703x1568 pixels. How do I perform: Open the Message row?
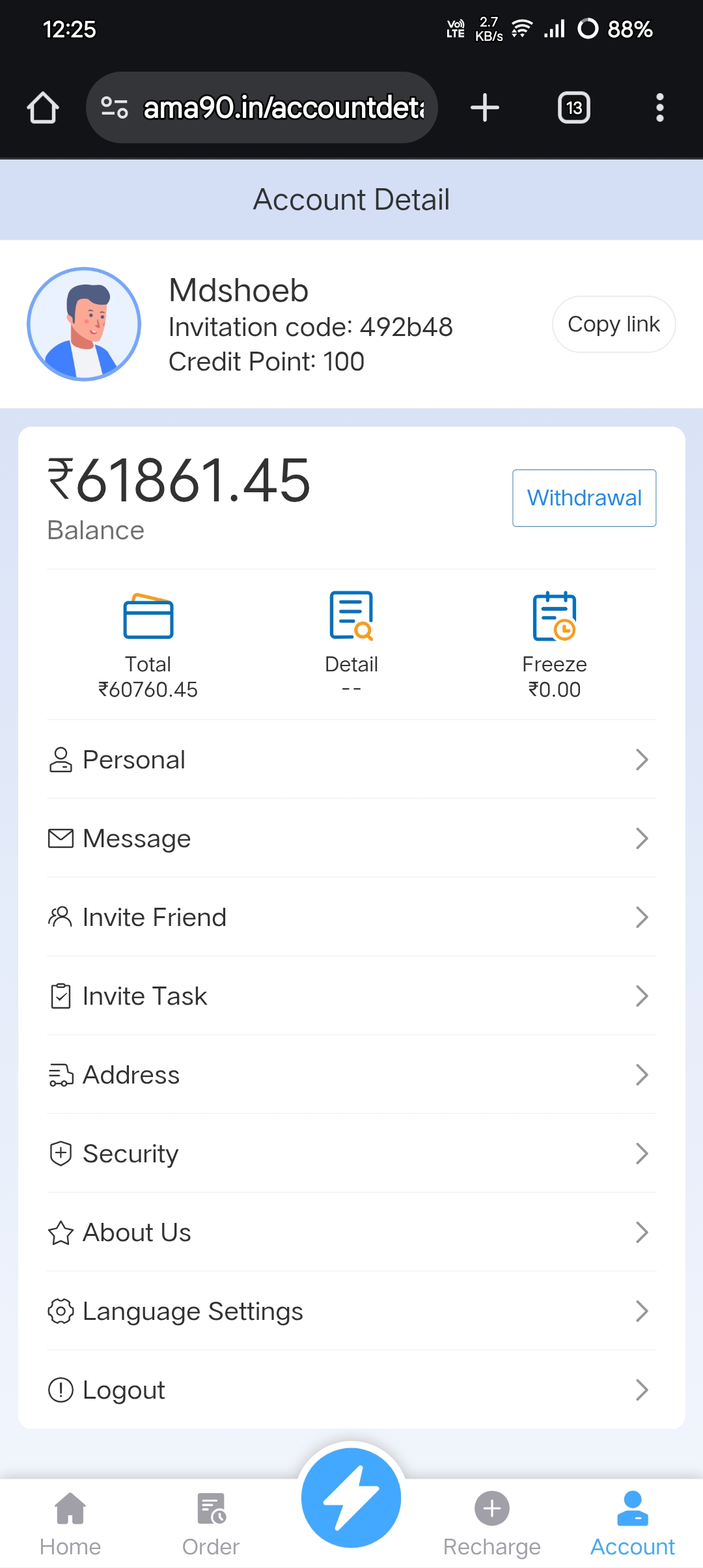point(351,838)
